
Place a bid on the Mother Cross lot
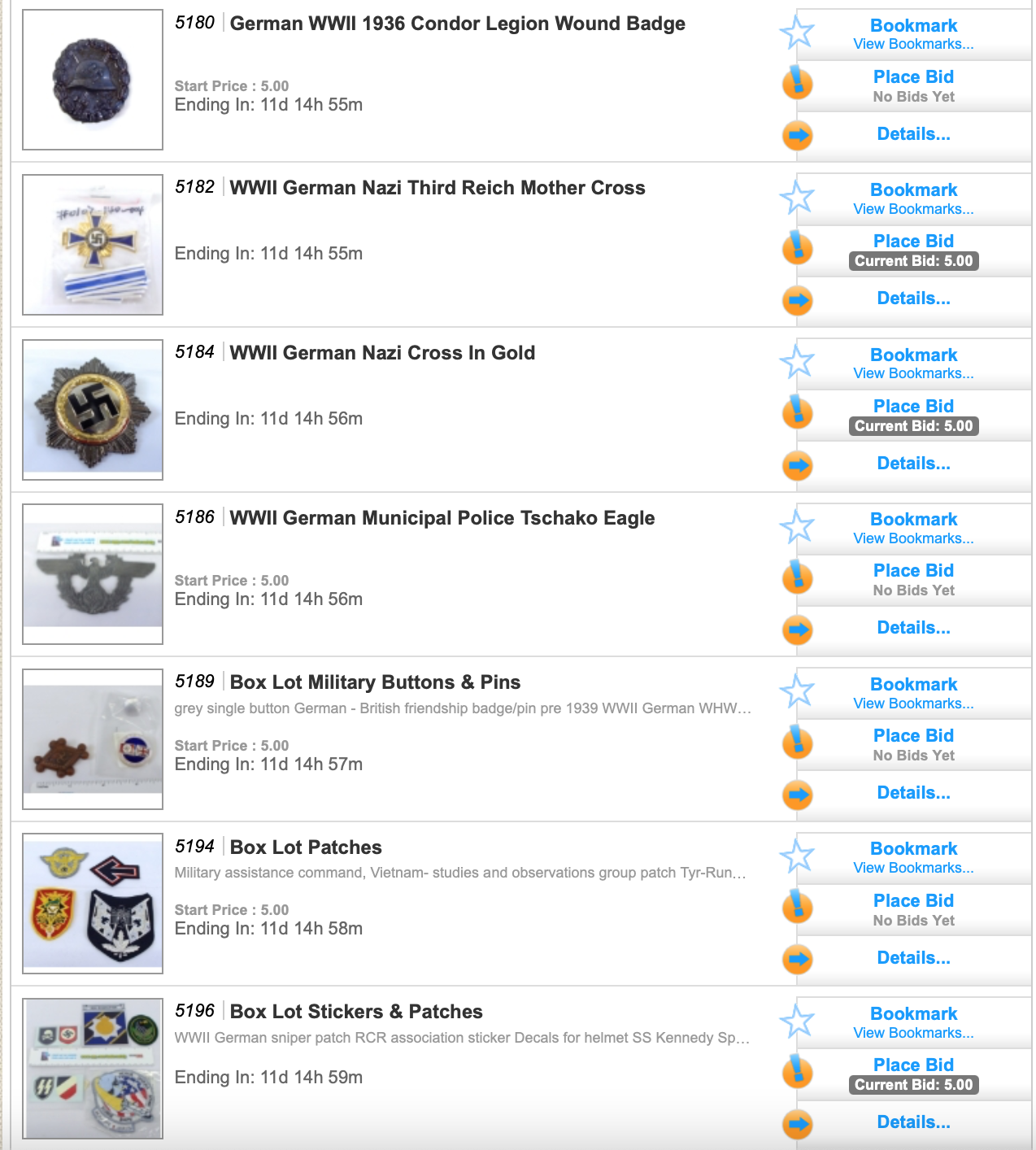tap(913, 242)
